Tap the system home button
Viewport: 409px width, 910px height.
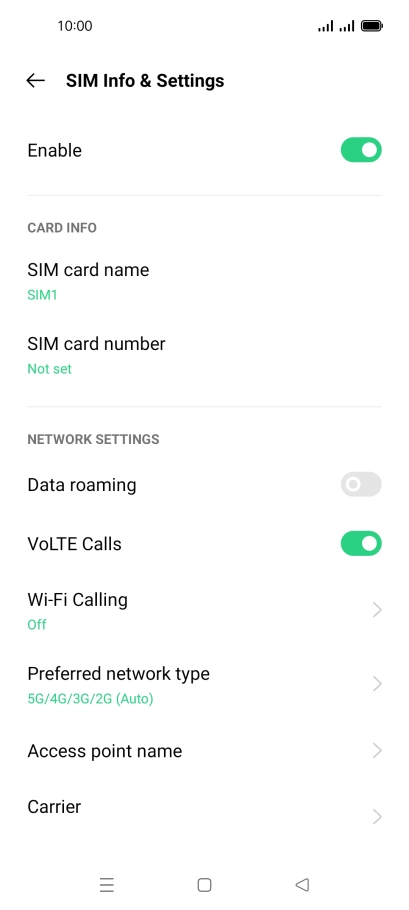[x=204, y=884]
